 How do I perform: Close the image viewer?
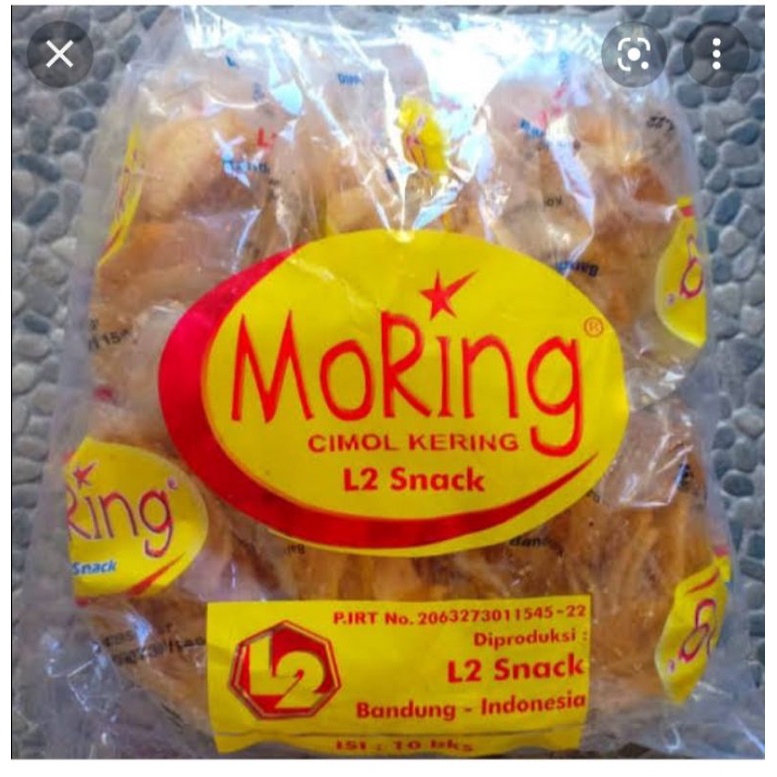[59, 54]
